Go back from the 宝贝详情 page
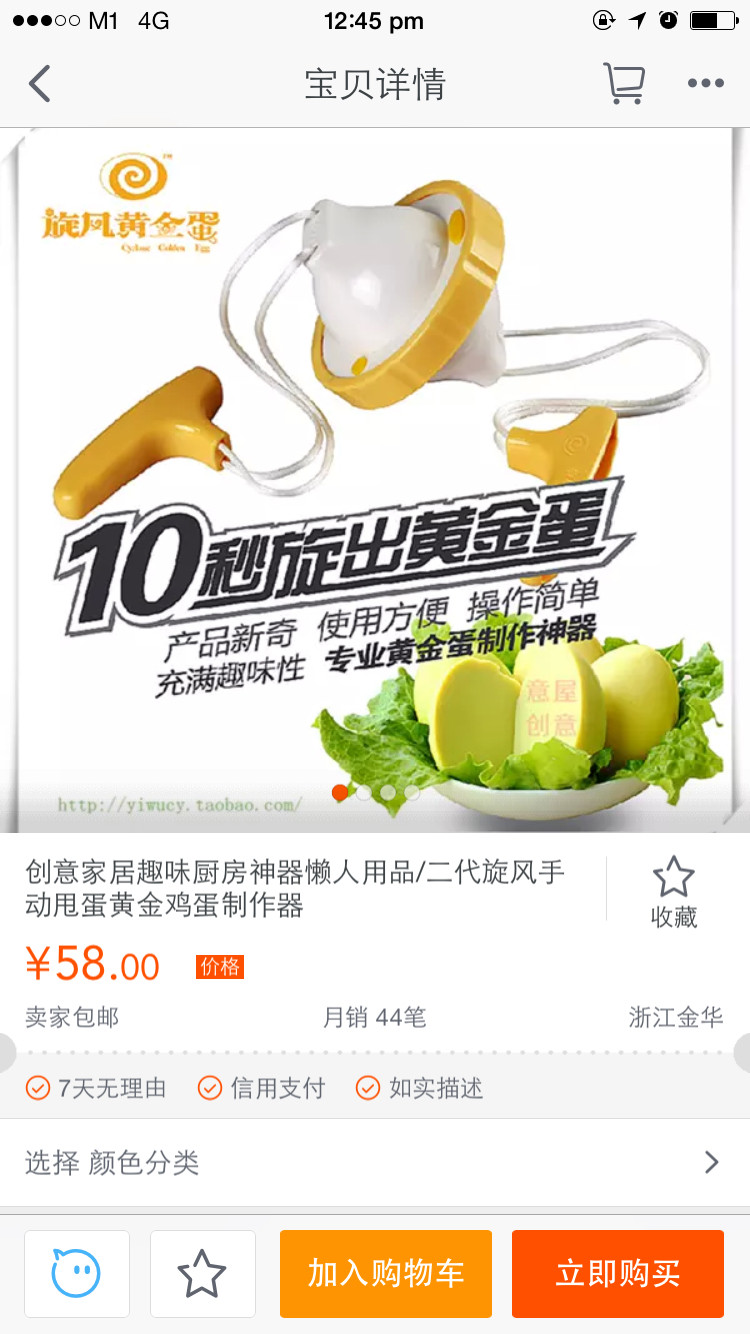750x1334 pixels. point(40,84)
